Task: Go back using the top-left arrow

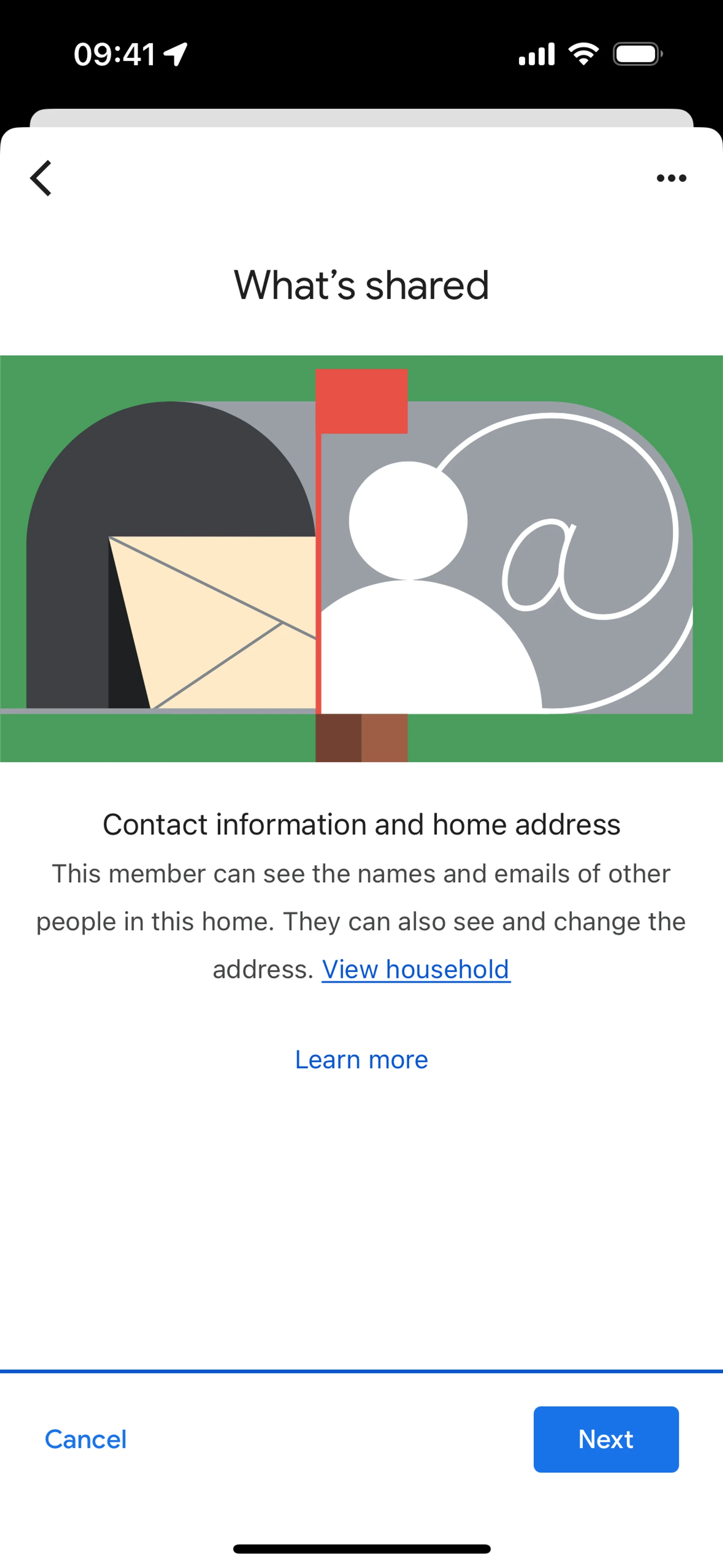Action: [x=41, y=178]
